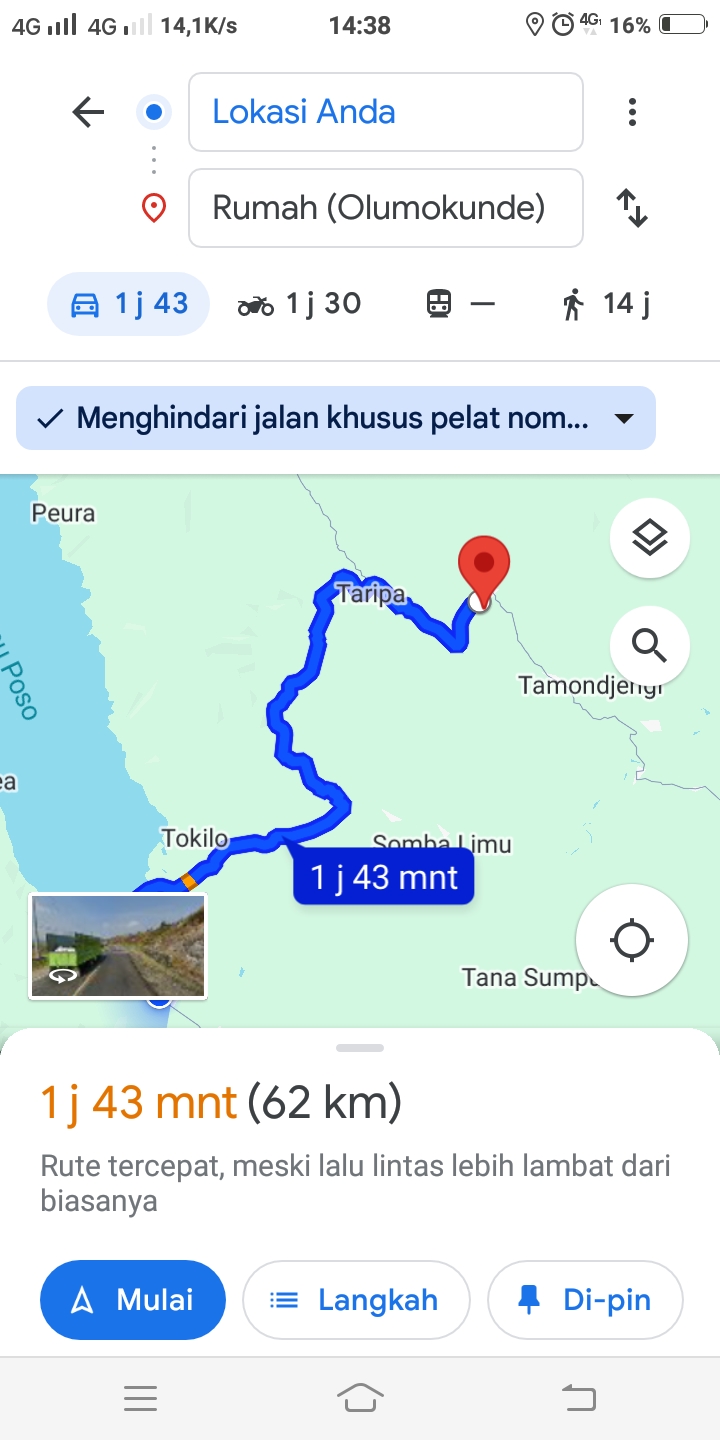This screenshot has width=720, height=1440.
Task: Search along the route with magnifier
Action: pyautogui.click(x=650, y=646)
